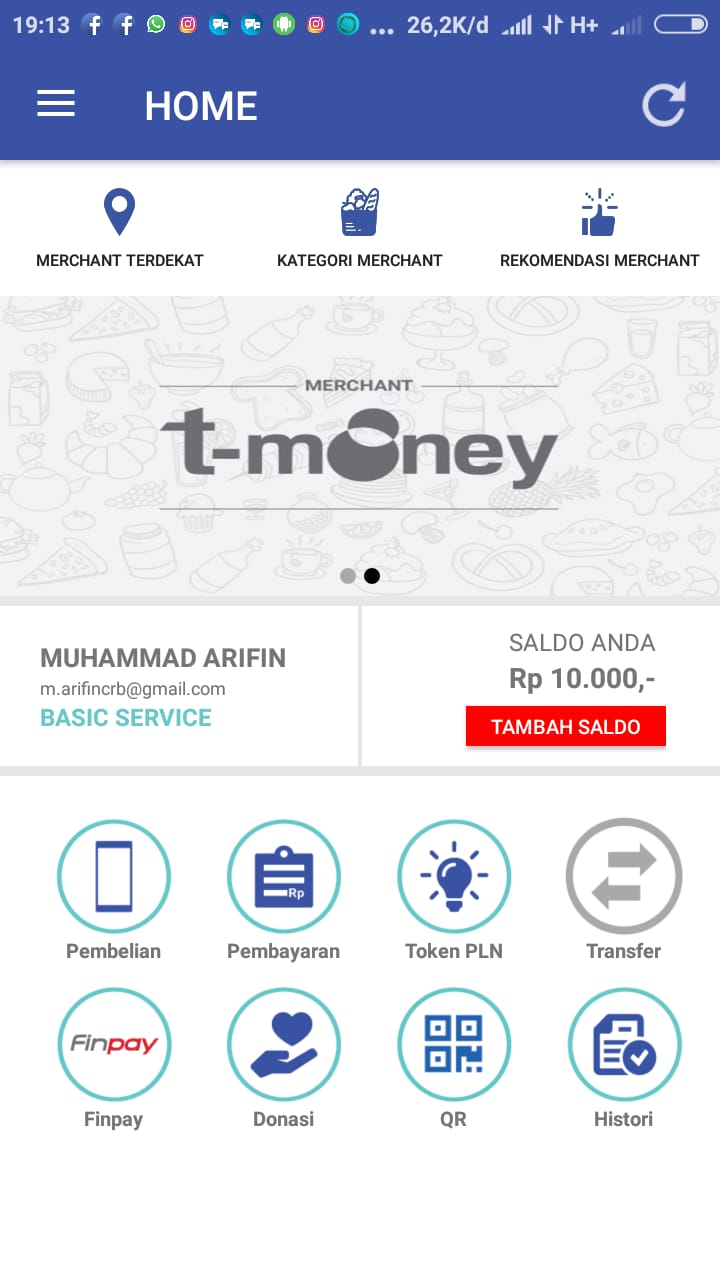Image resolution: width=720 pixels, height=1280 pixels.
Task: Select the first banner page dot
Action: pyautogui.click(x=348, y=576)
